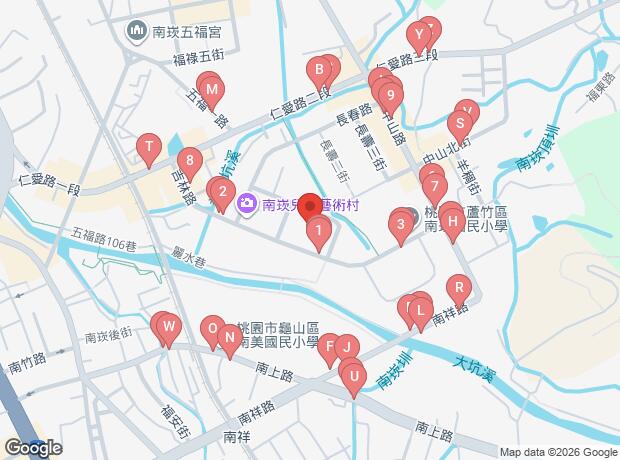Screen dimensions: 620x460
Task: Select the marker labeled S
Action: point(459,125)
